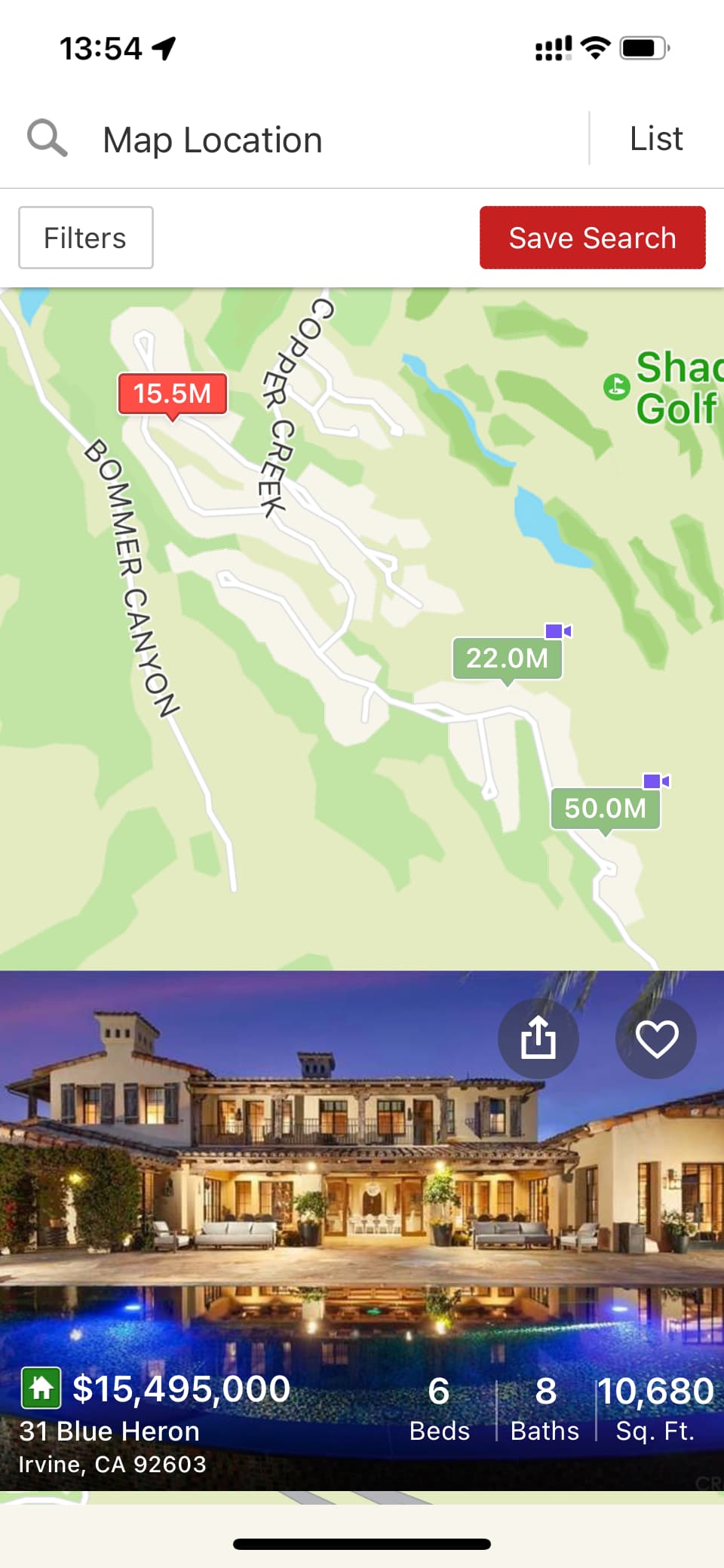Favorite the 31 Blue Heron listing

coord(656,1039)
